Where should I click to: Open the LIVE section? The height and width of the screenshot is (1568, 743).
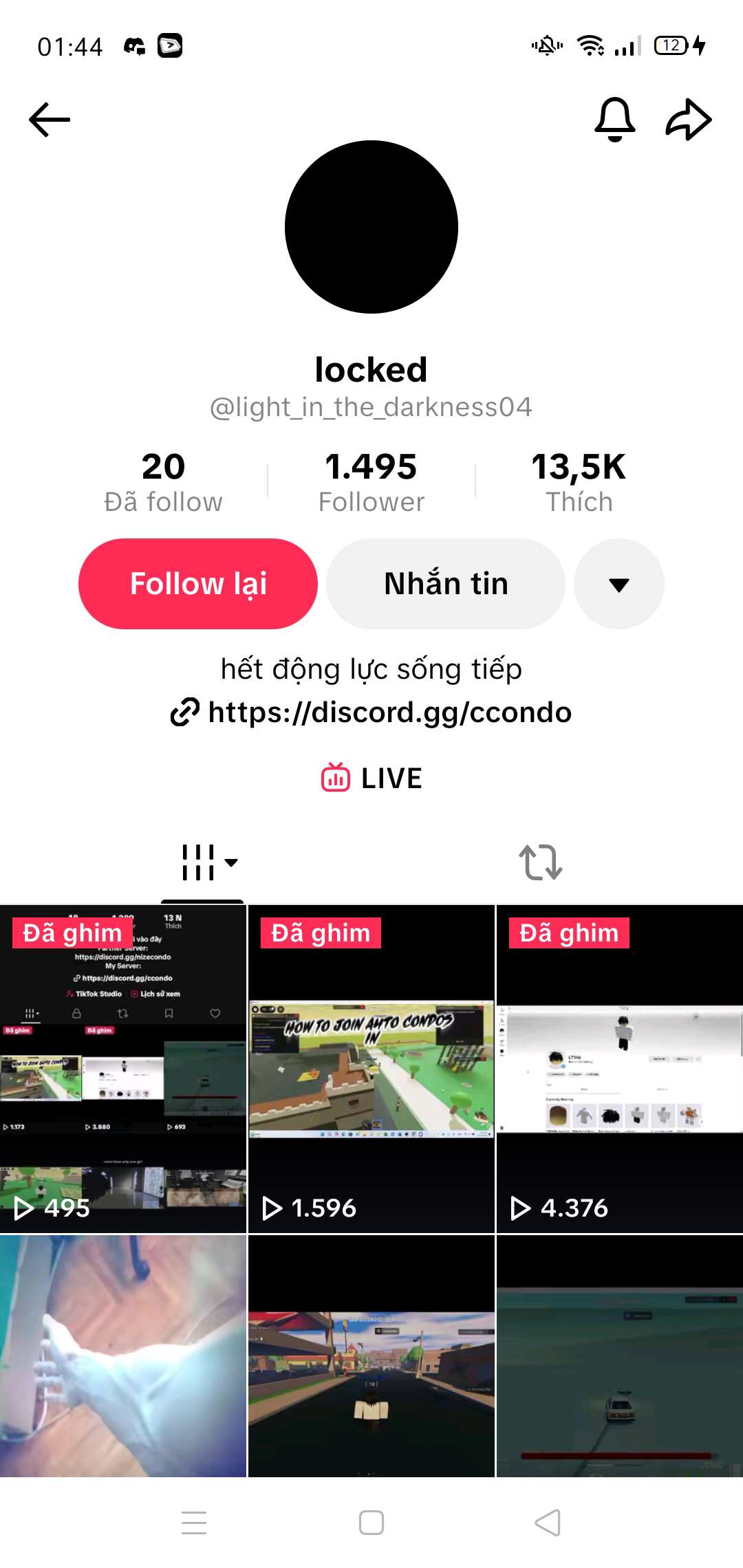pyautogui.click(x=371, y=778)
